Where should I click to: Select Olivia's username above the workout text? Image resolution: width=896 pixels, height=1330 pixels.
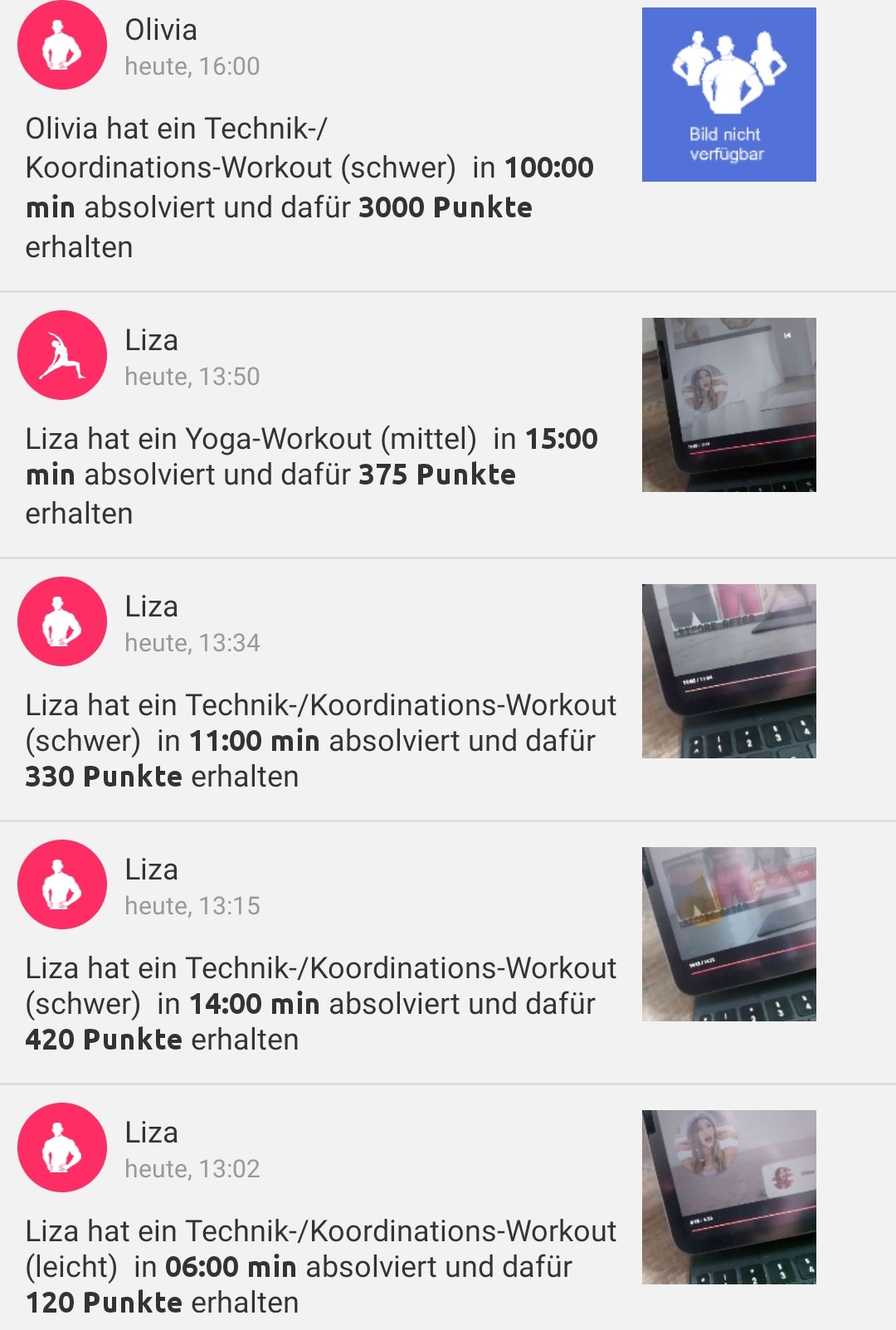coord(160,30)
